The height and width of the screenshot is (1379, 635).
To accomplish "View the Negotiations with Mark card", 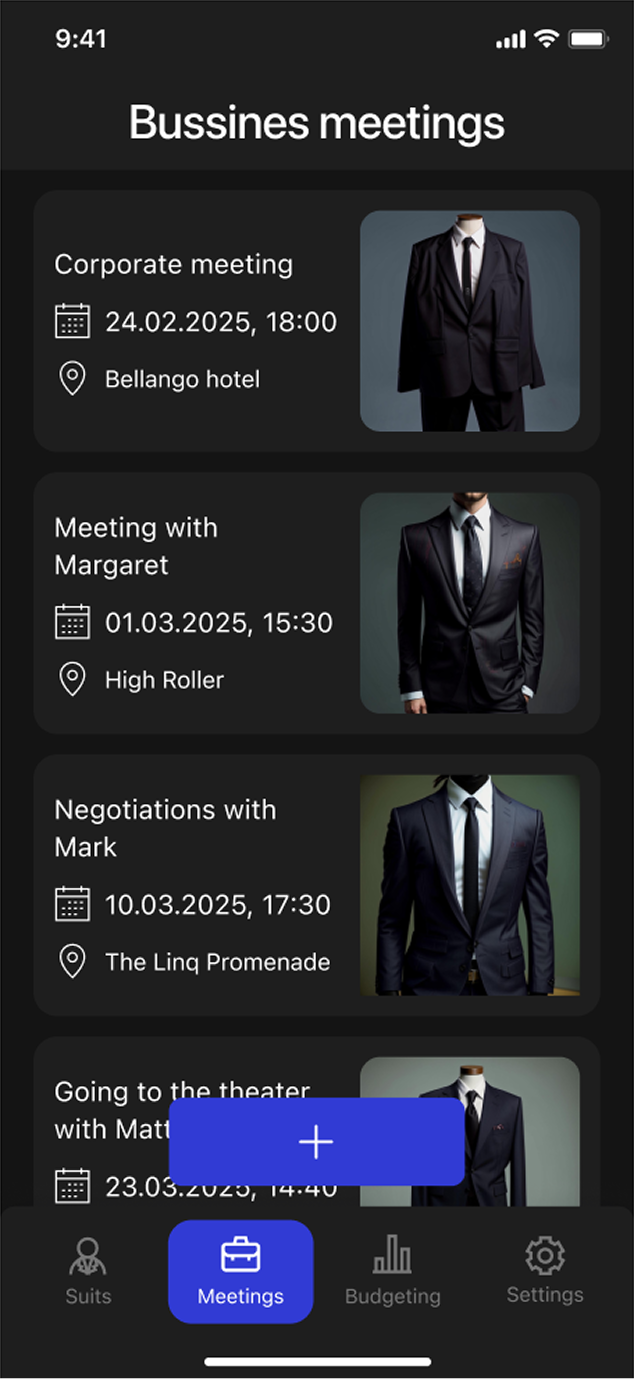I will [317, 885].
